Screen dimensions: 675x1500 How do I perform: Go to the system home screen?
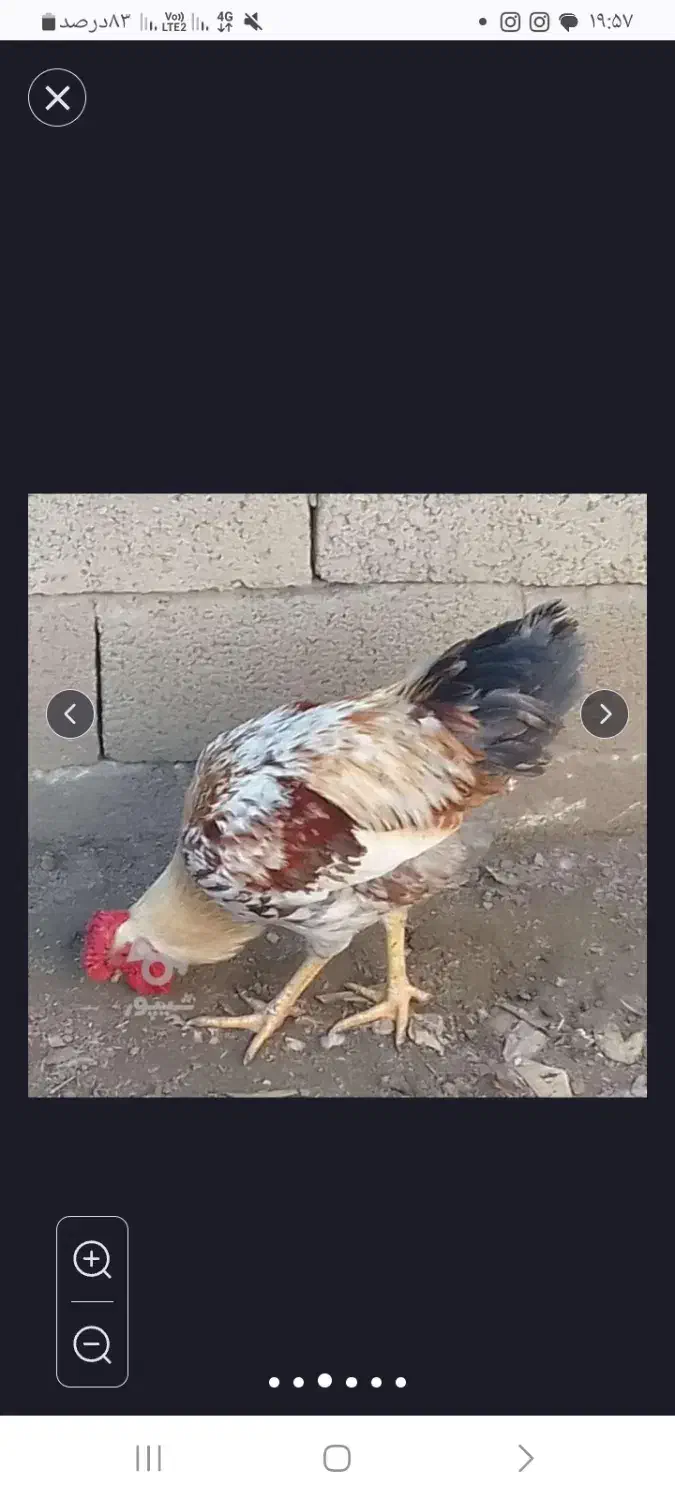point(337,1458)
